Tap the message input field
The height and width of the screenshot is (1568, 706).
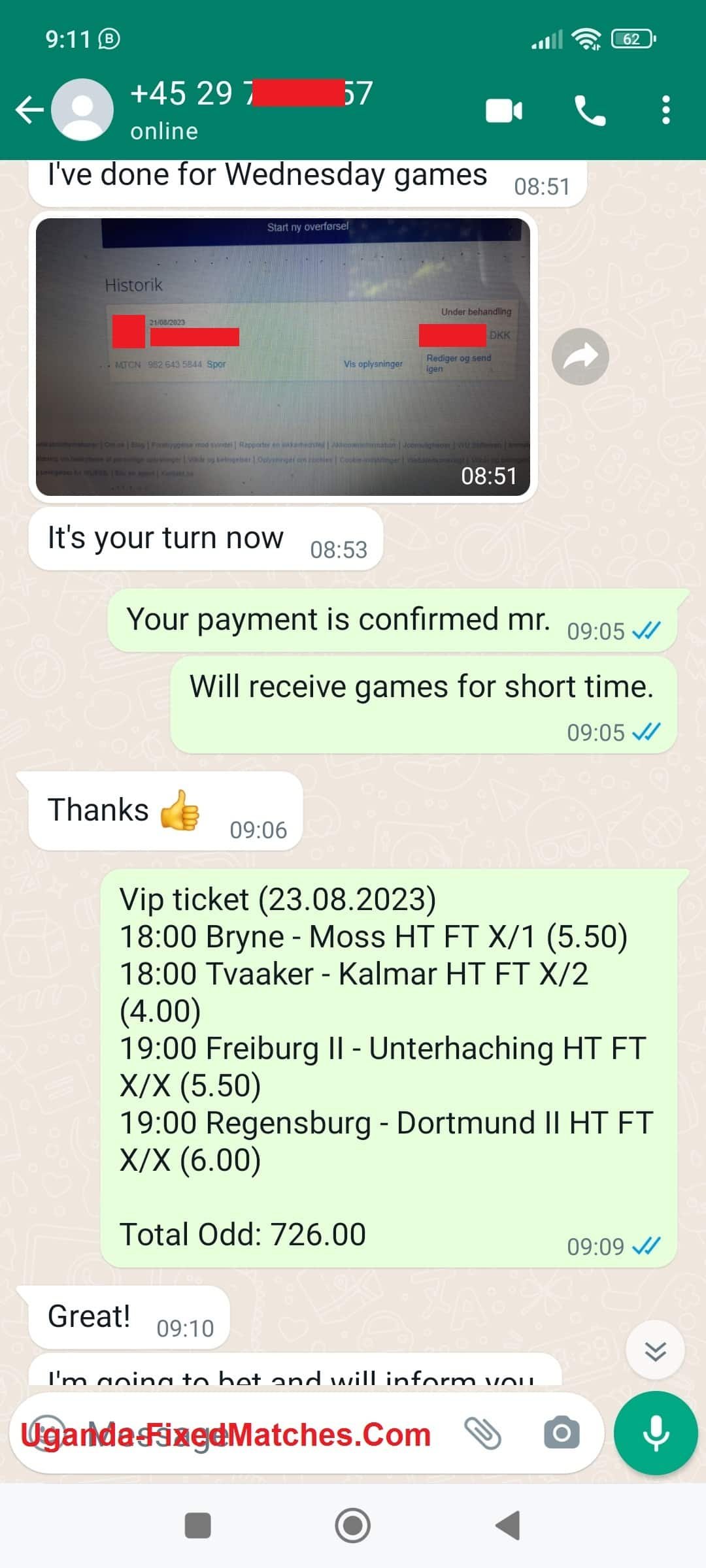click(261, 1434)
